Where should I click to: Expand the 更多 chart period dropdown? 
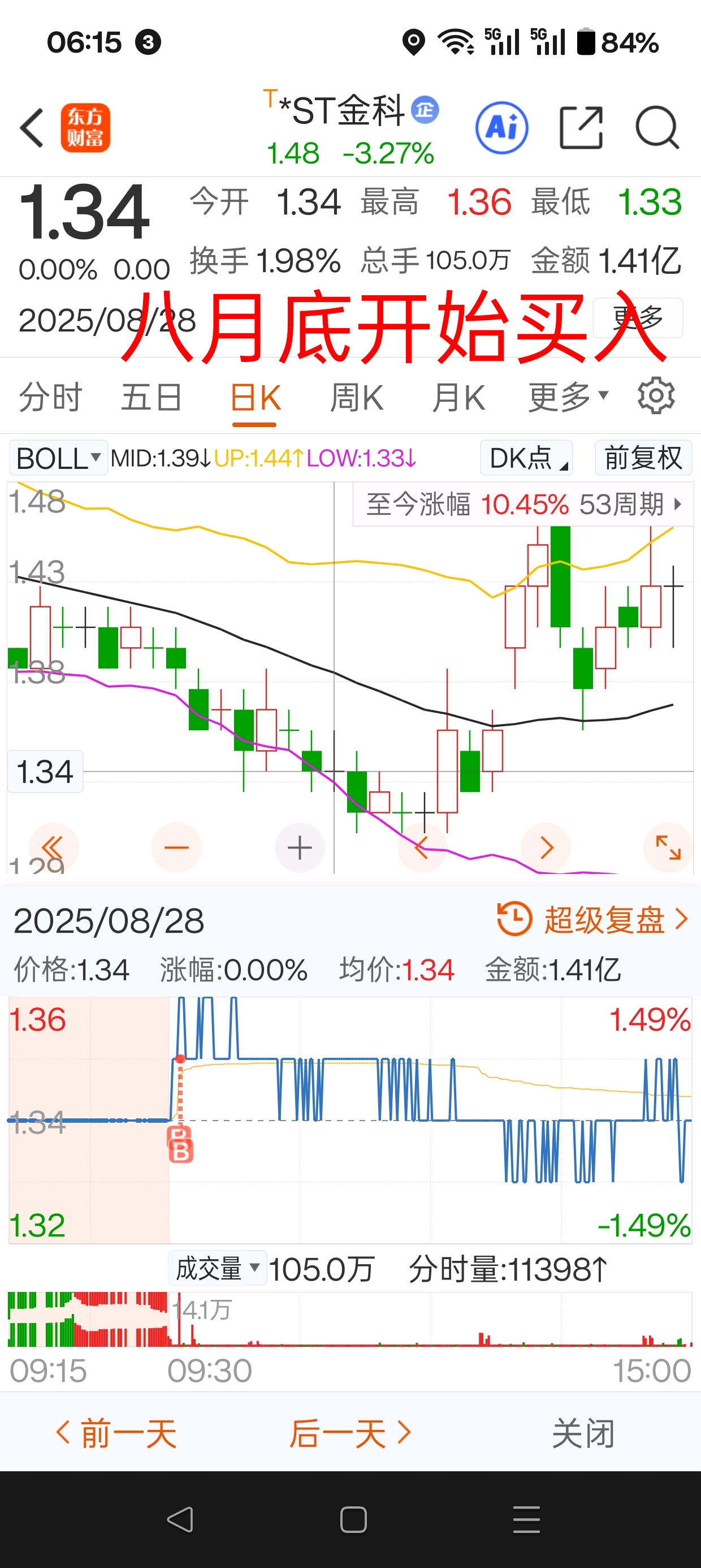coord(568,398)
